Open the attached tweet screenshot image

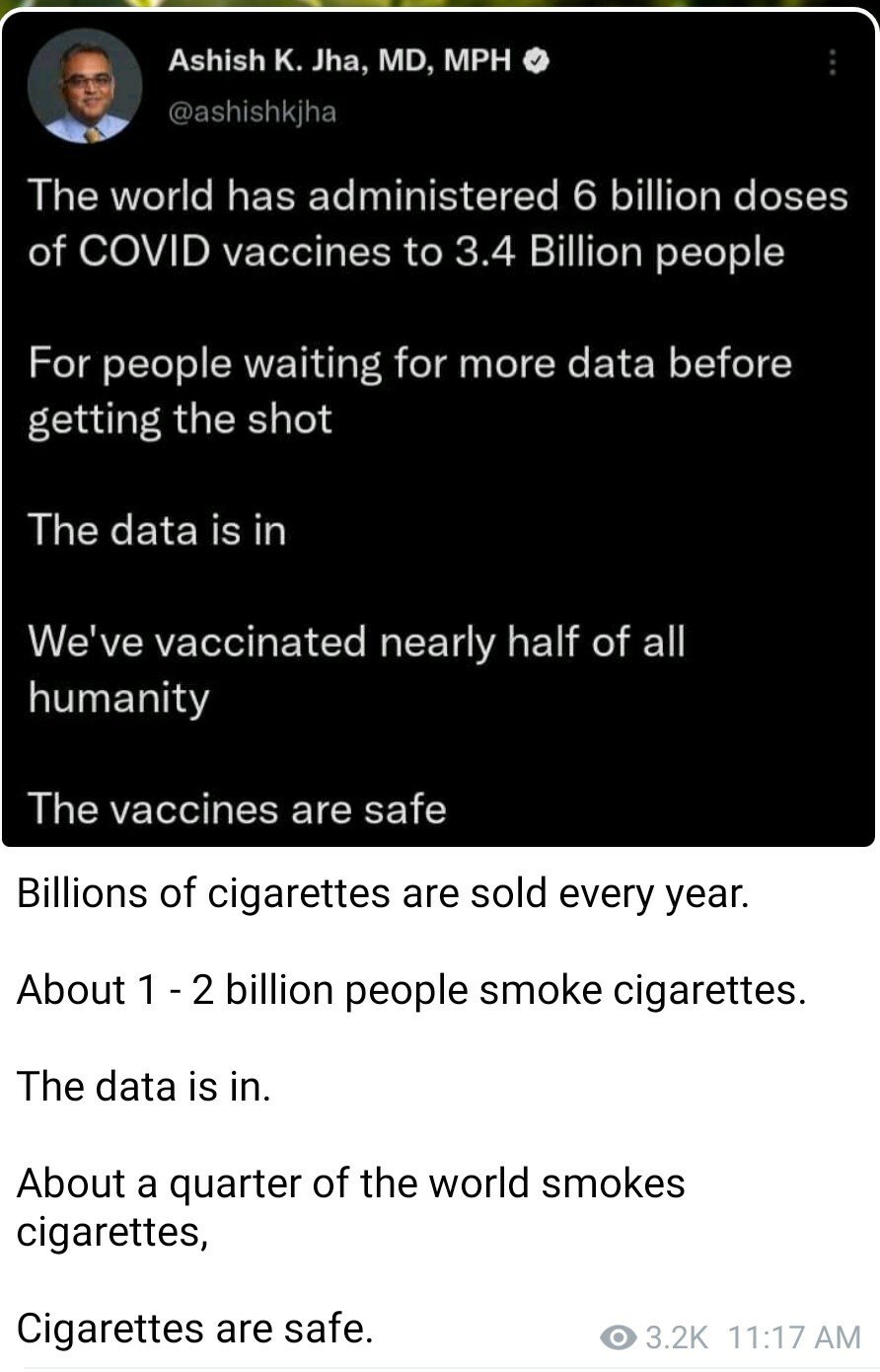(x=439, y=434)
